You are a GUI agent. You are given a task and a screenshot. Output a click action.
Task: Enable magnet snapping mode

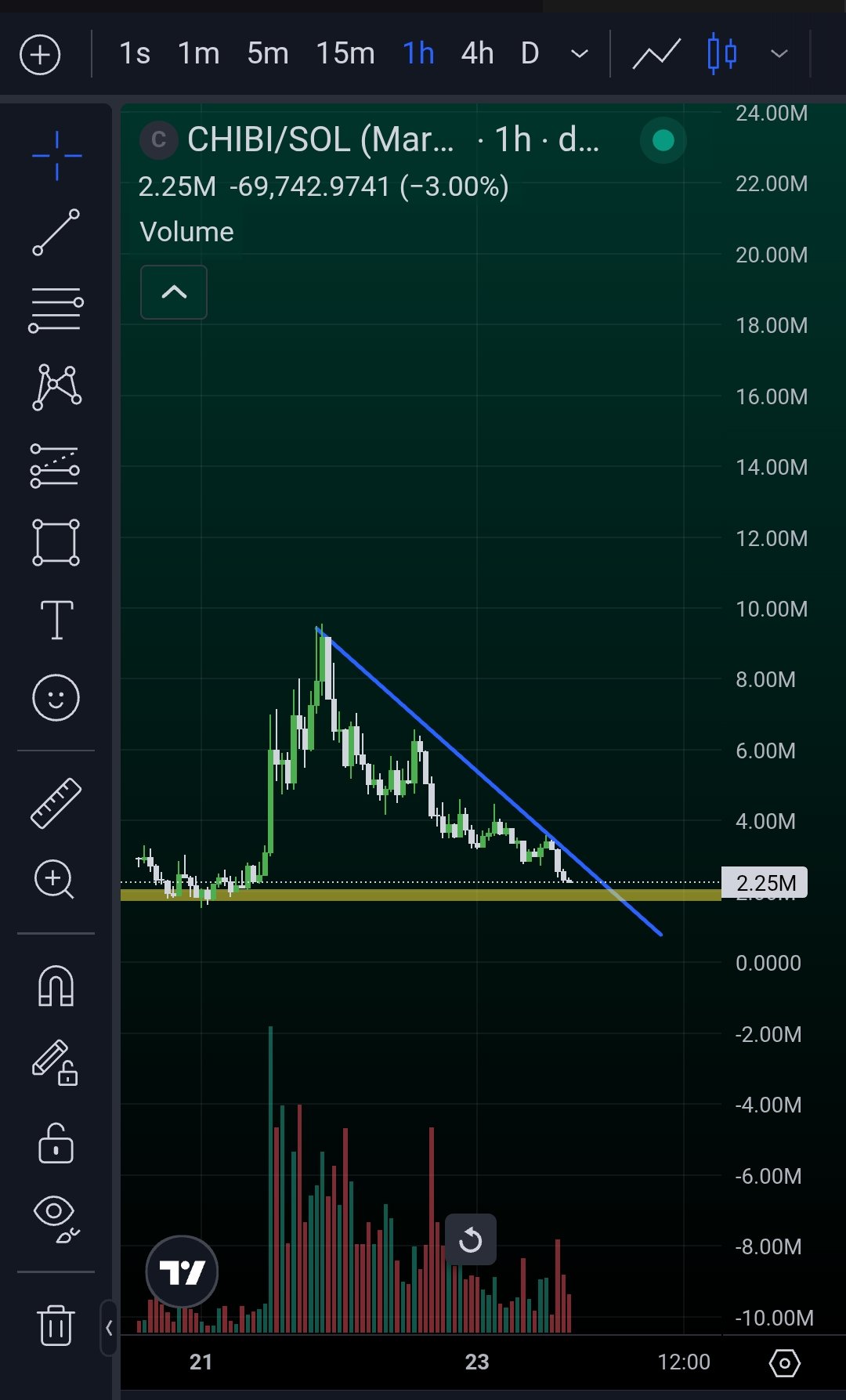tap(56, 986)
